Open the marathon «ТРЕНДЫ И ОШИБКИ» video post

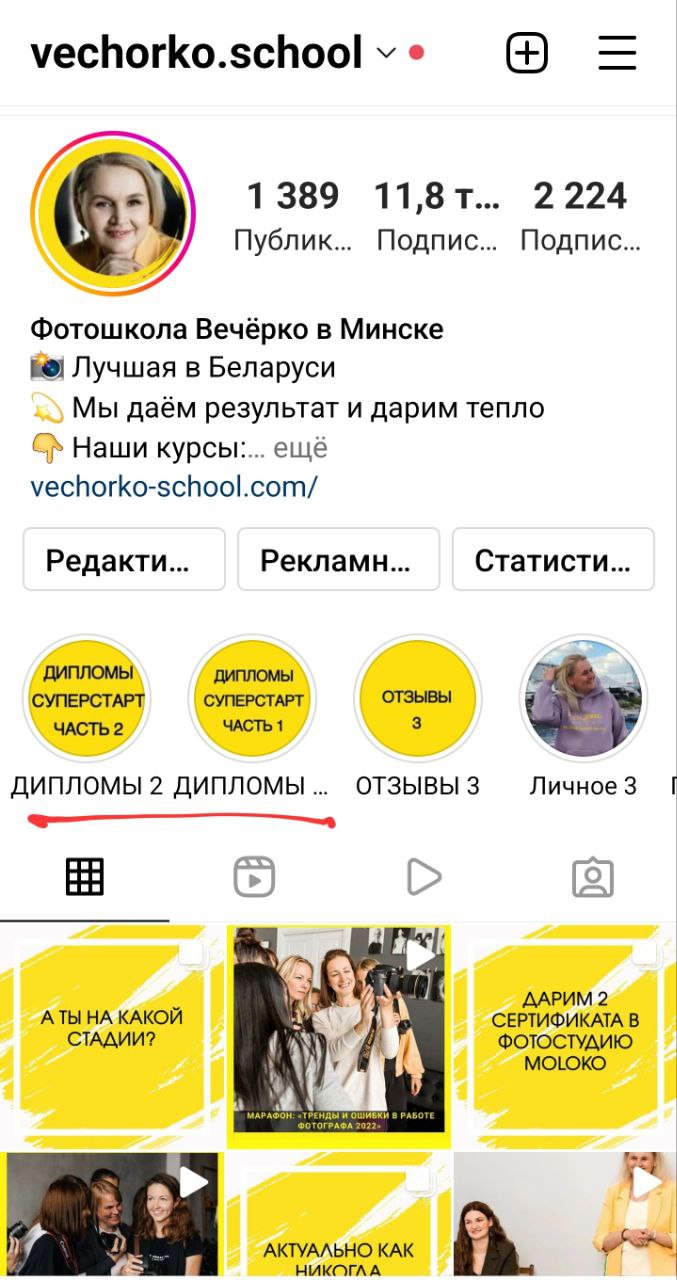[339, 1035]
